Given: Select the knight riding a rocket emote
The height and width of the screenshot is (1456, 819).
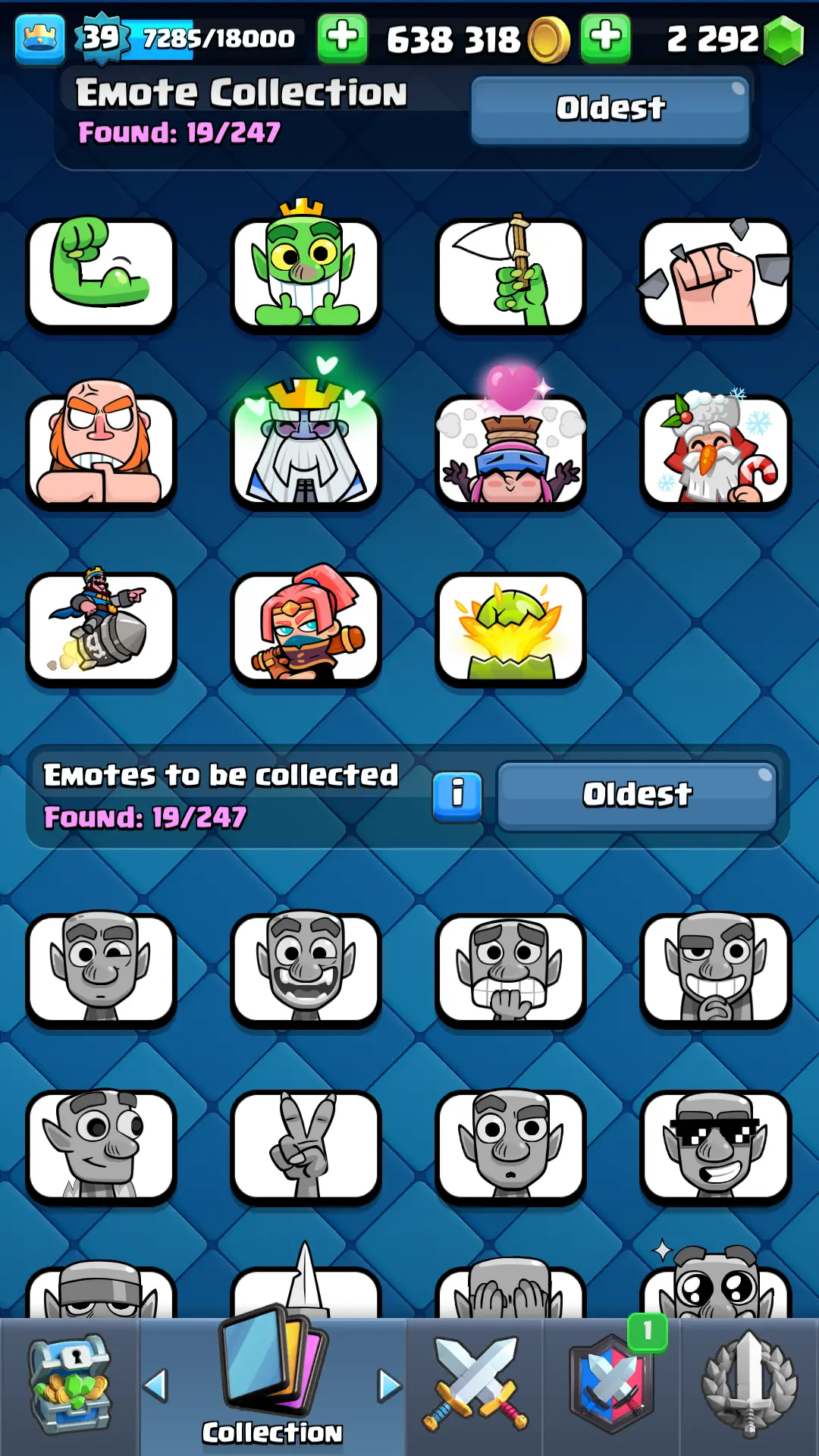Looking at the screenshot, I should [x=101, y=628].
